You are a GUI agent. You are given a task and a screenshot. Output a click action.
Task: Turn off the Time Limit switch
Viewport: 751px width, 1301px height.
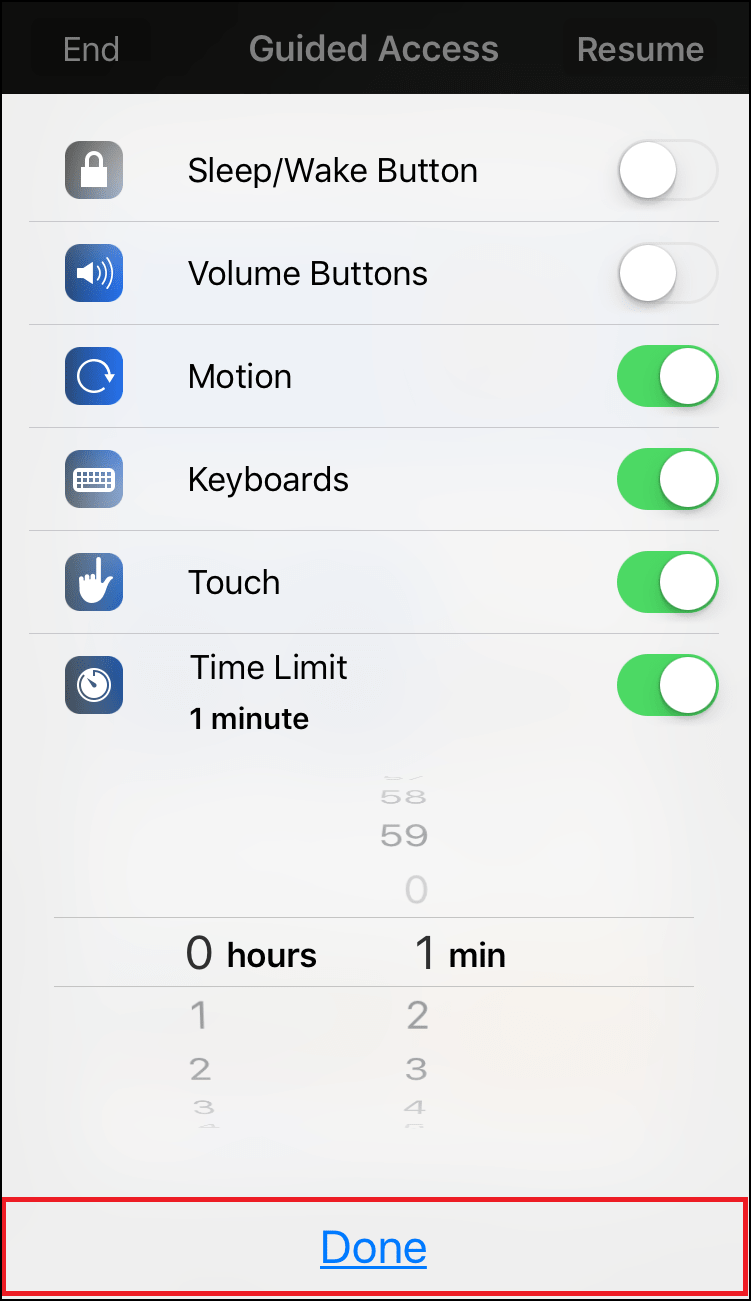tap(667, 685)
